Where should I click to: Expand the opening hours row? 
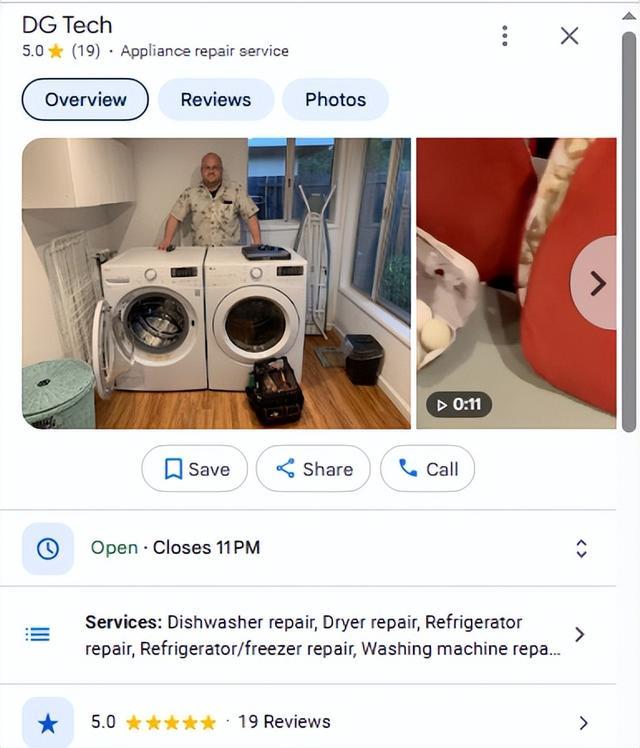point(308,548)
